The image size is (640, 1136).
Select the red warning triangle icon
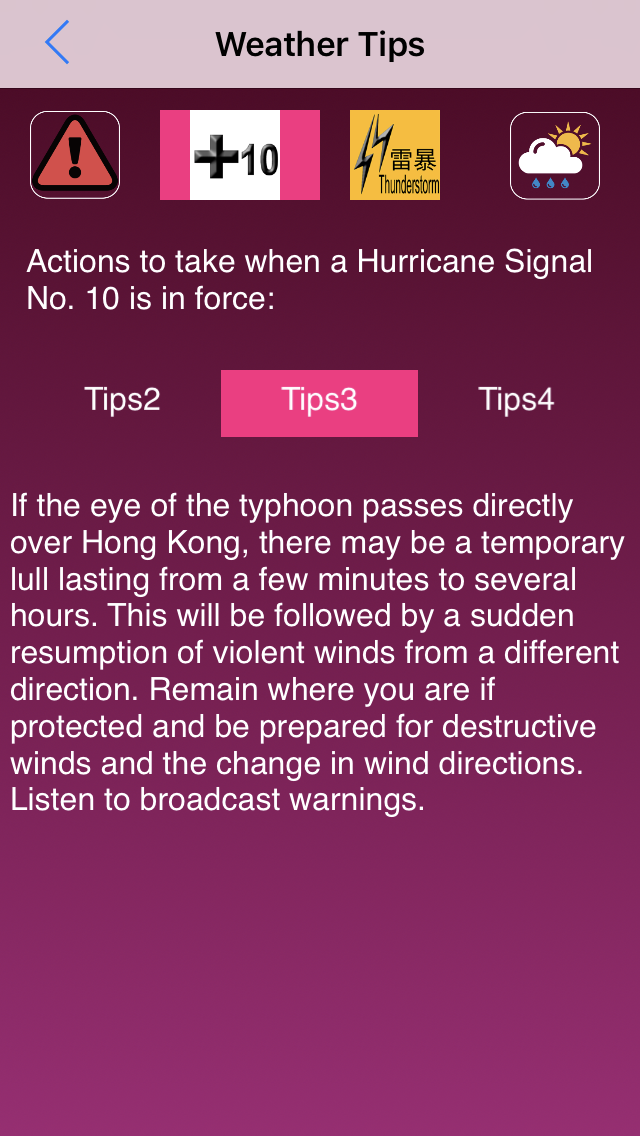(x=75, y=155)
